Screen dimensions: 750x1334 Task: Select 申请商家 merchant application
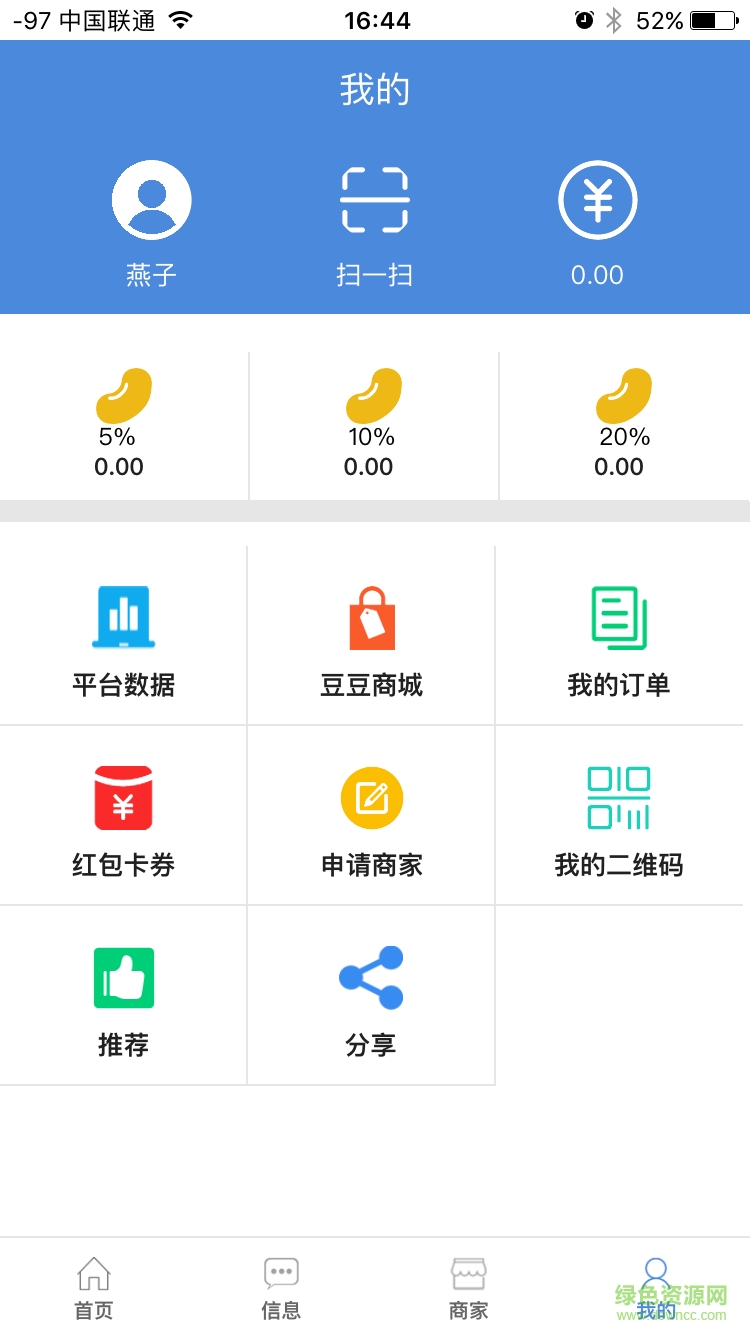point(371,817)
